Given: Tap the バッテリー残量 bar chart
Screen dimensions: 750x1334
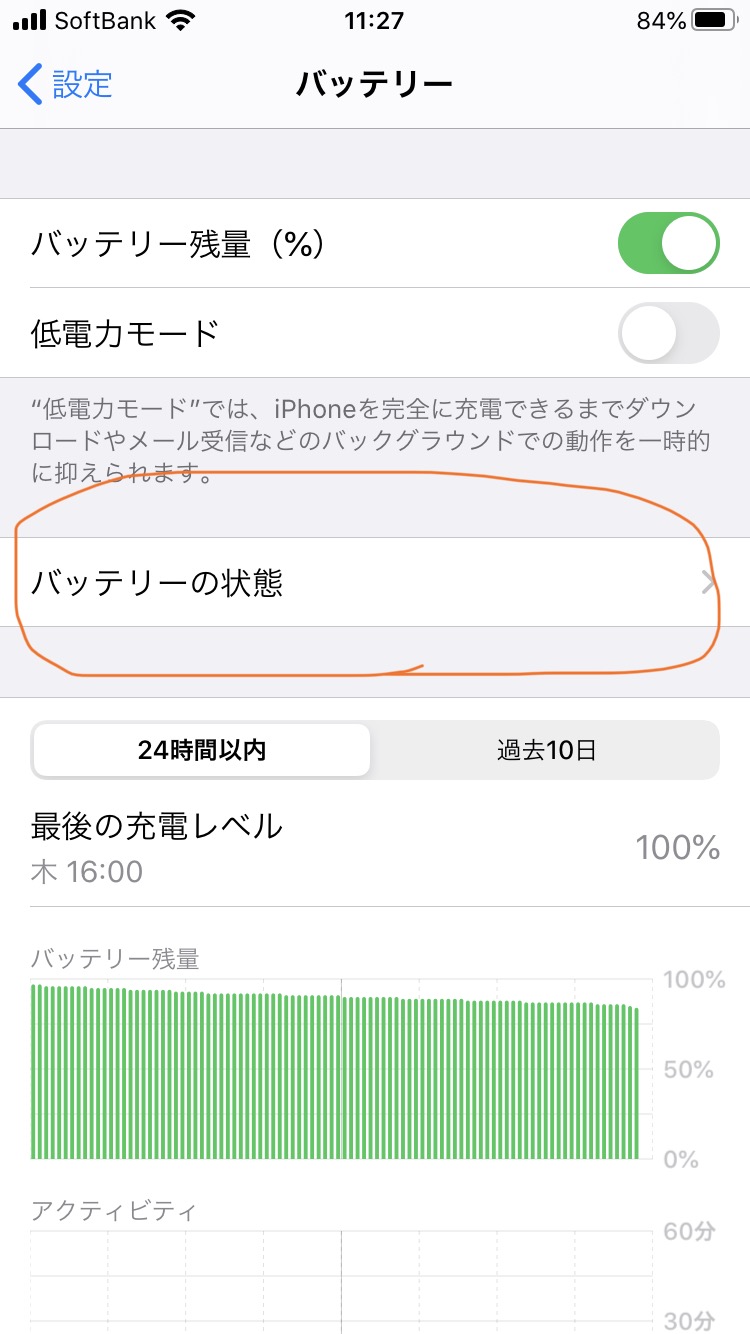Looking at the screenshot, I should coord(335,1070).
